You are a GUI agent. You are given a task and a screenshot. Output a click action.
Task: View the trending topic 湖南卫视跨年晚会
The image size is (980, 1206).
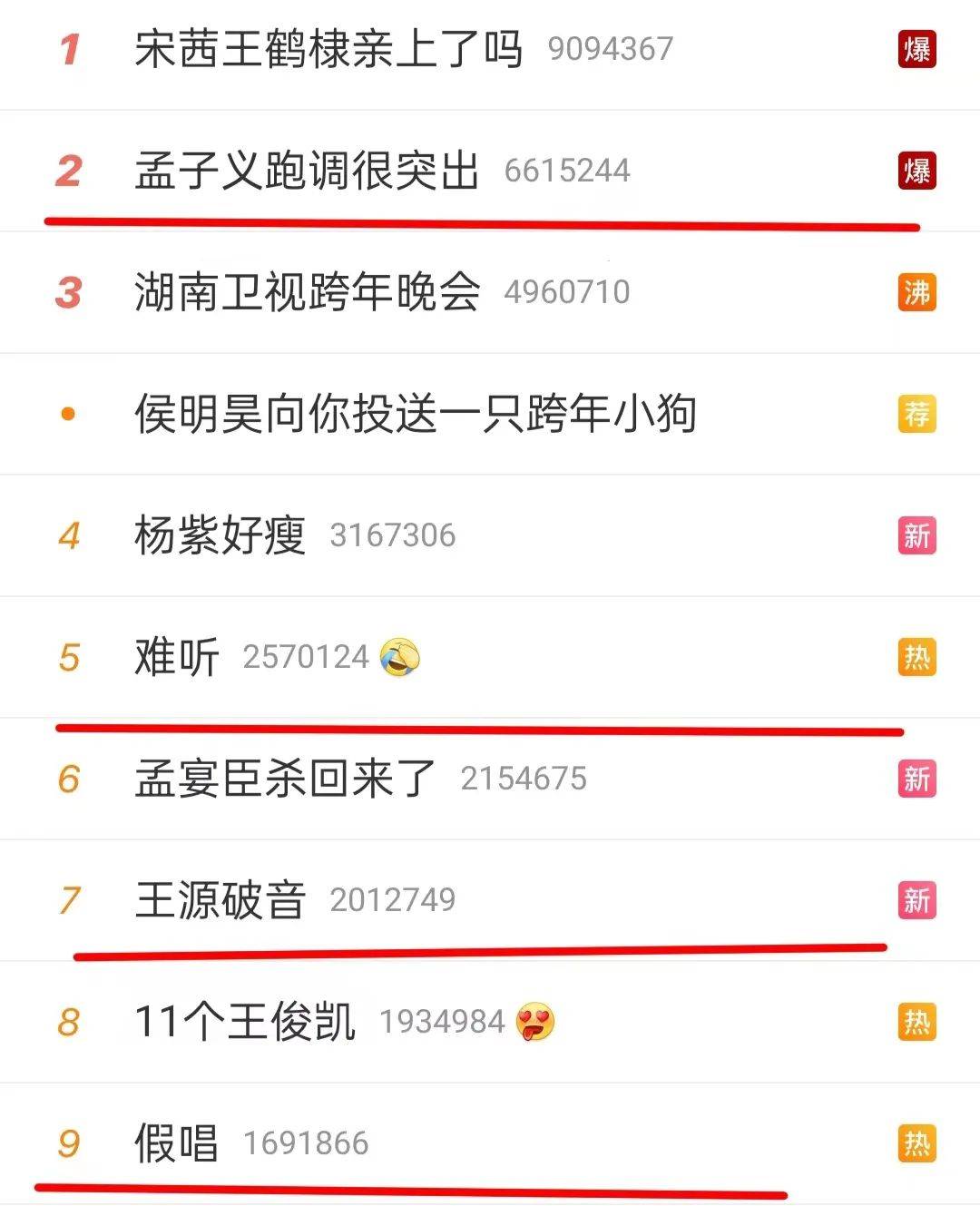pyautogui.click(x=307, y=292)
